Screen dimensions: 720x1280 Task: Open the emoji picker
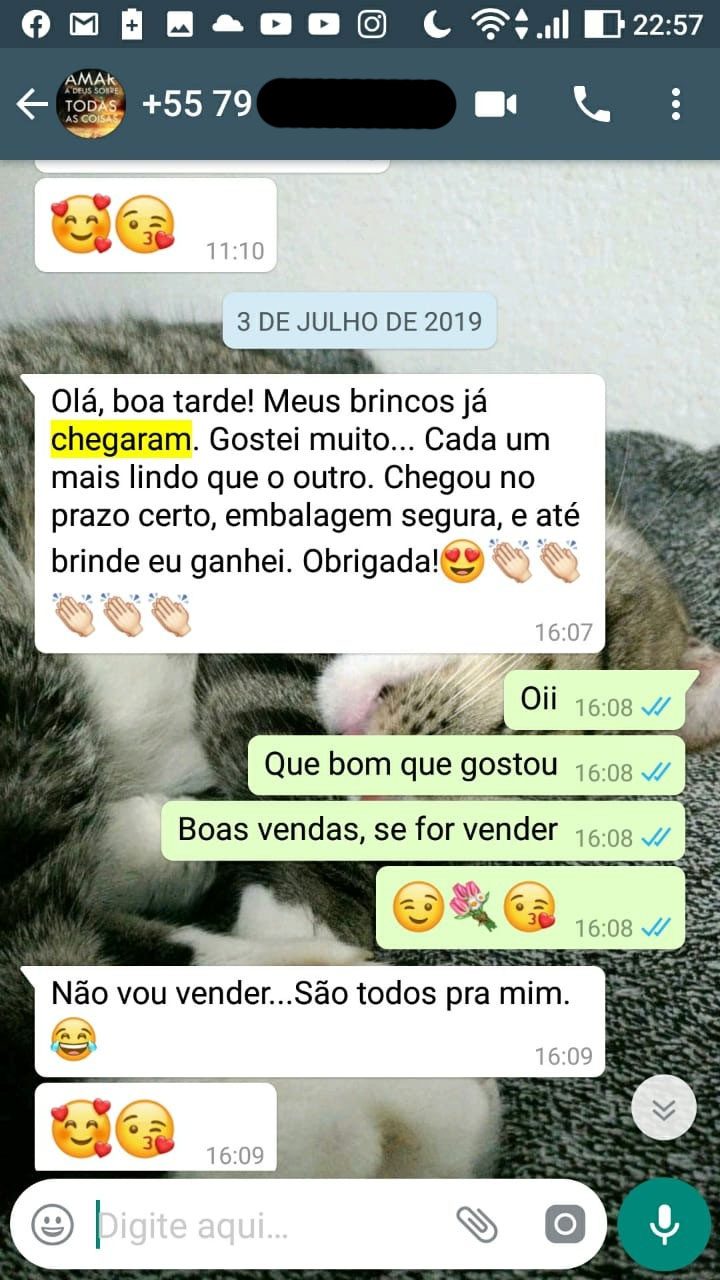pyautogui.click(x=52, y=1223)
